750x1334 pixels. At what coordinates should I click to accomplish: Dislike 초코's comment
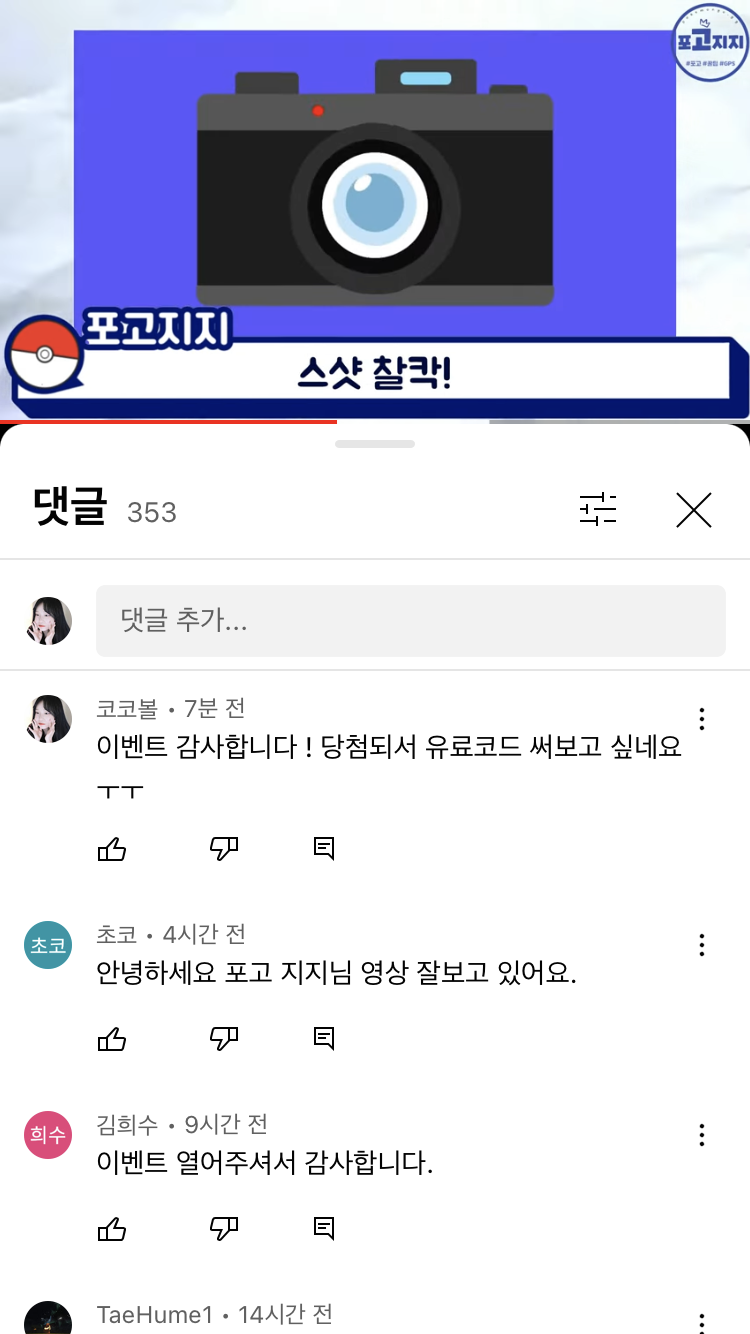(224, 1039)
